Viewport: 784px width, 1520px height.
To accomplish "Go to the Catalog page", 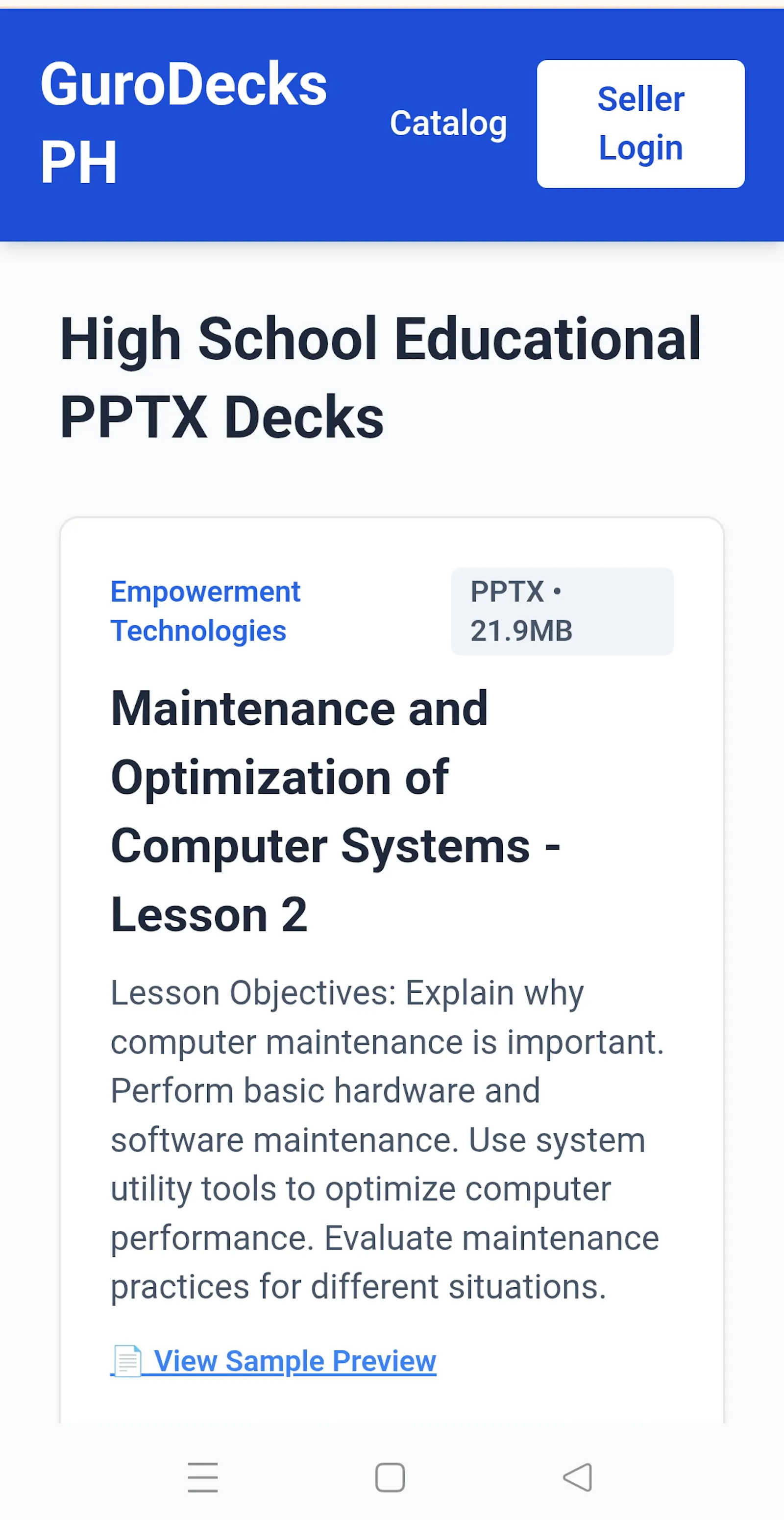I will (x=448, y=123).
